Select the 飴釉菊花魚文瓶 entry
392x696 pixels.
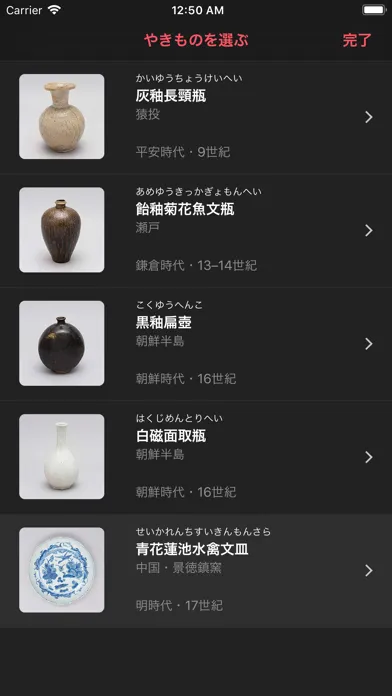point(196,230)
